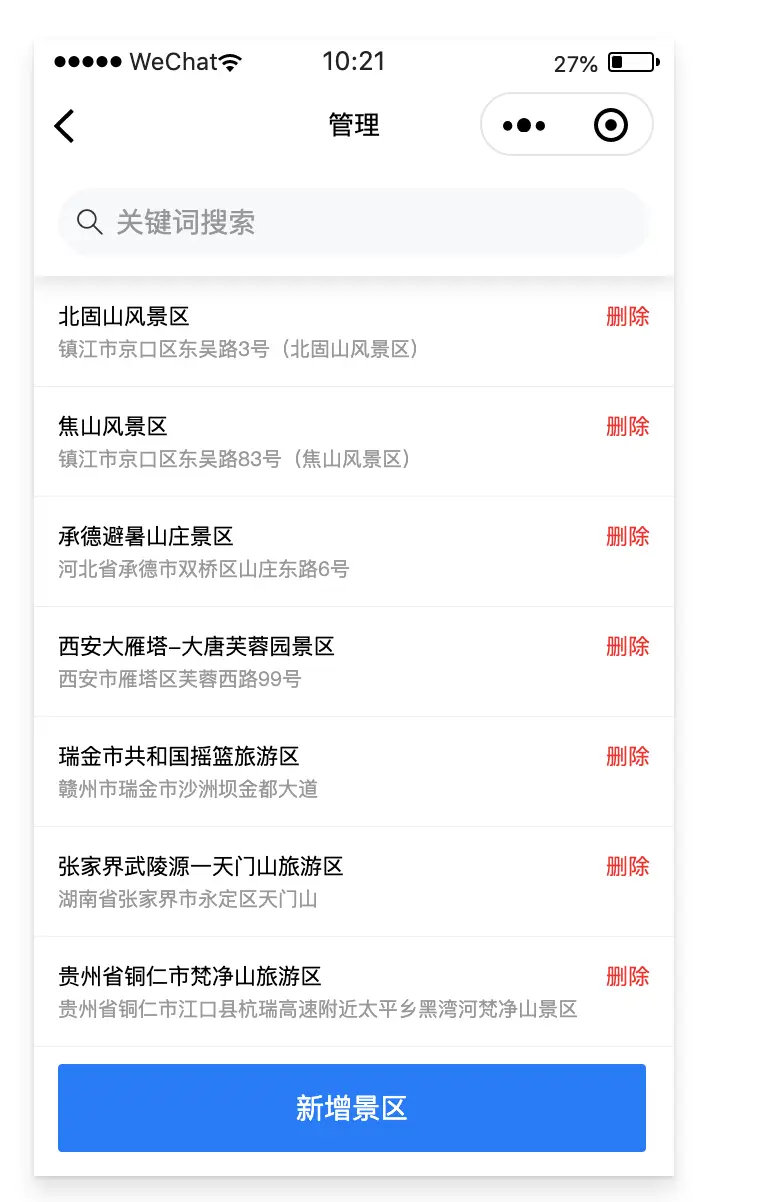Viewport: 770px width, 1202px height.
Task: Go back using the top-left arrow
Action: click(x=65, y=126)
